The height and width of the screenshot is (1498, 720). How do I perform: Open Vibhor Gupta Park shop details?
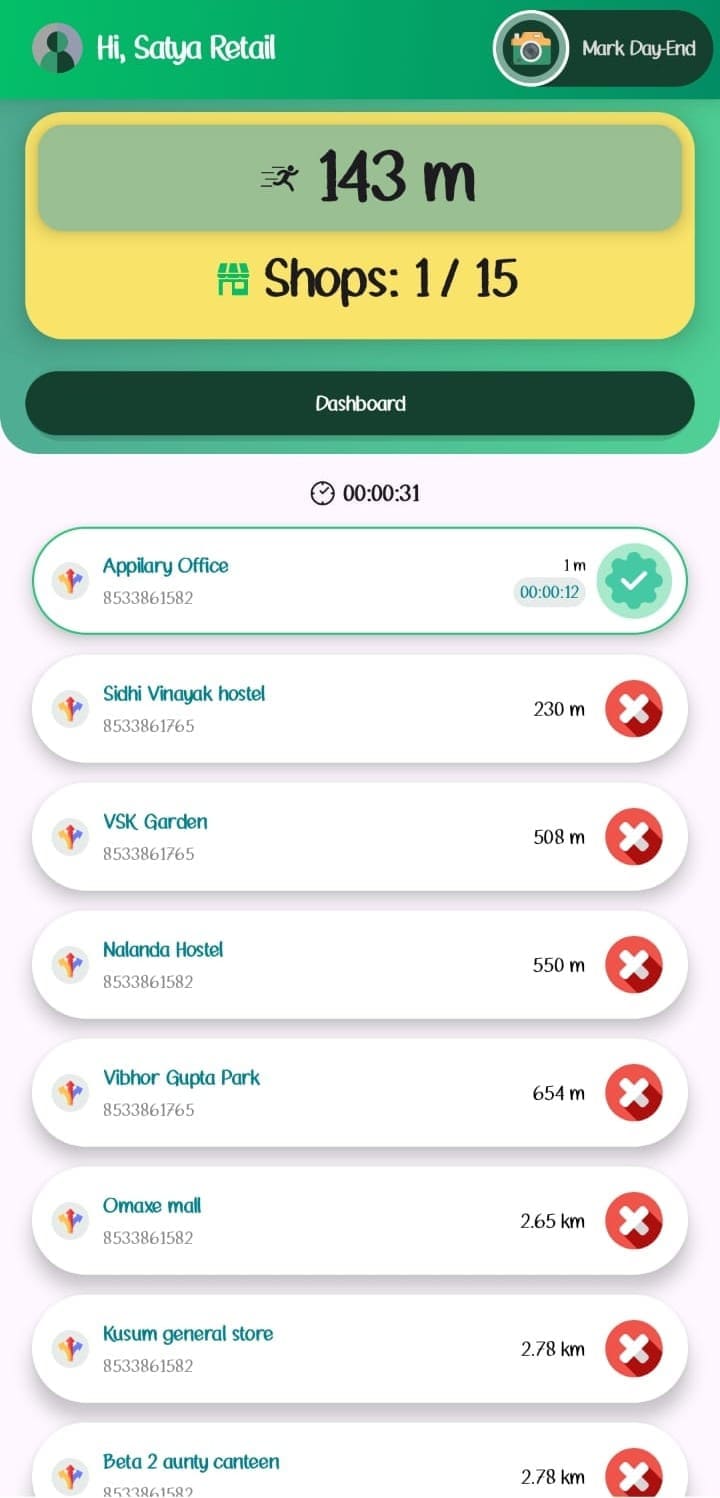[x=300, y=1093]
